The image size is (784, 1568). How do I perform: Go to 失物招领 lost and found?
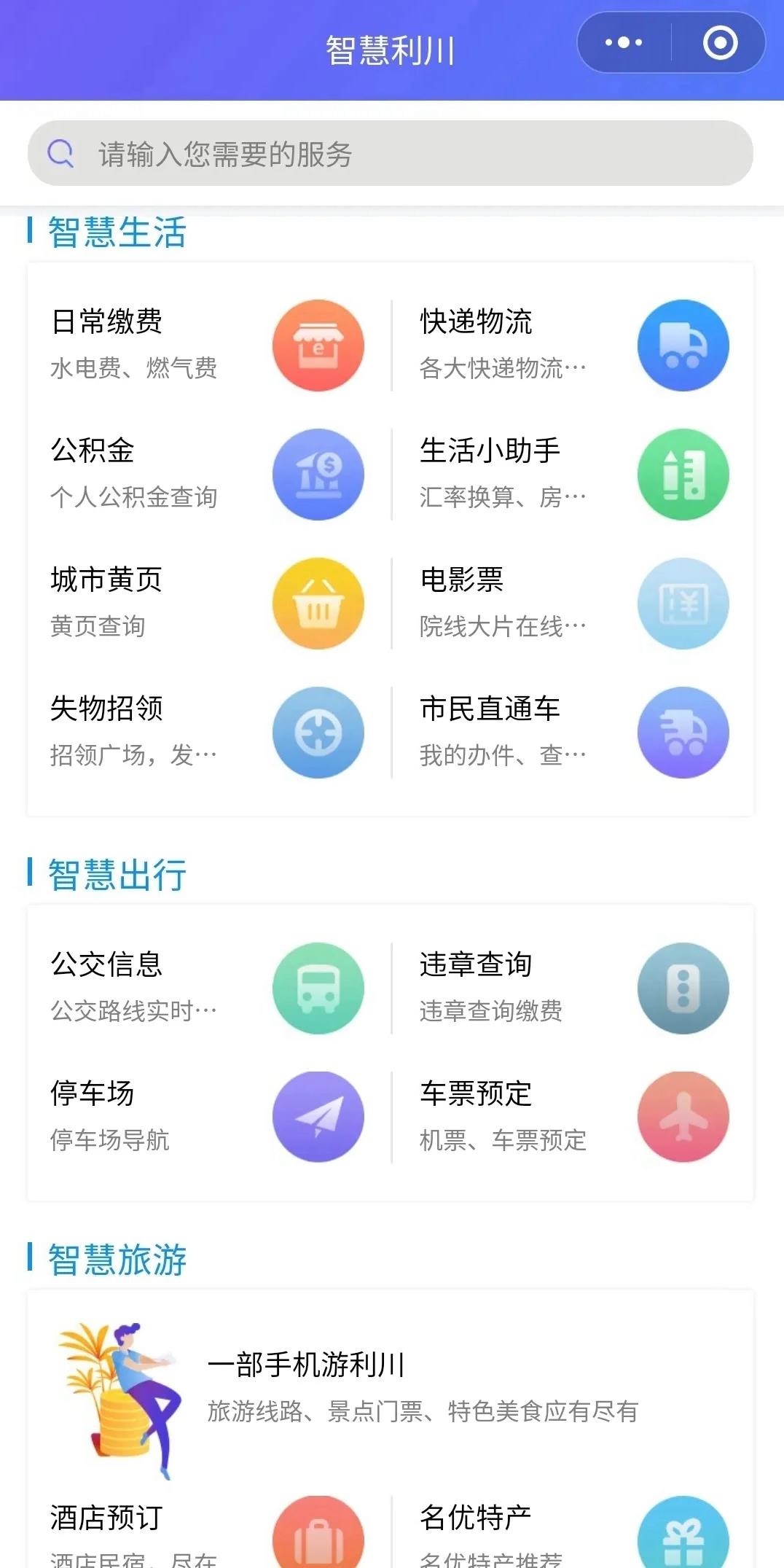208,732
